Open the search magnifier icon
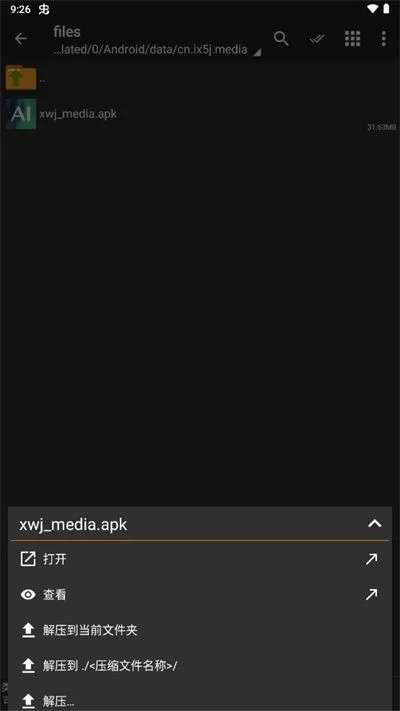This screenshot has width=400, height=711. 281,39
